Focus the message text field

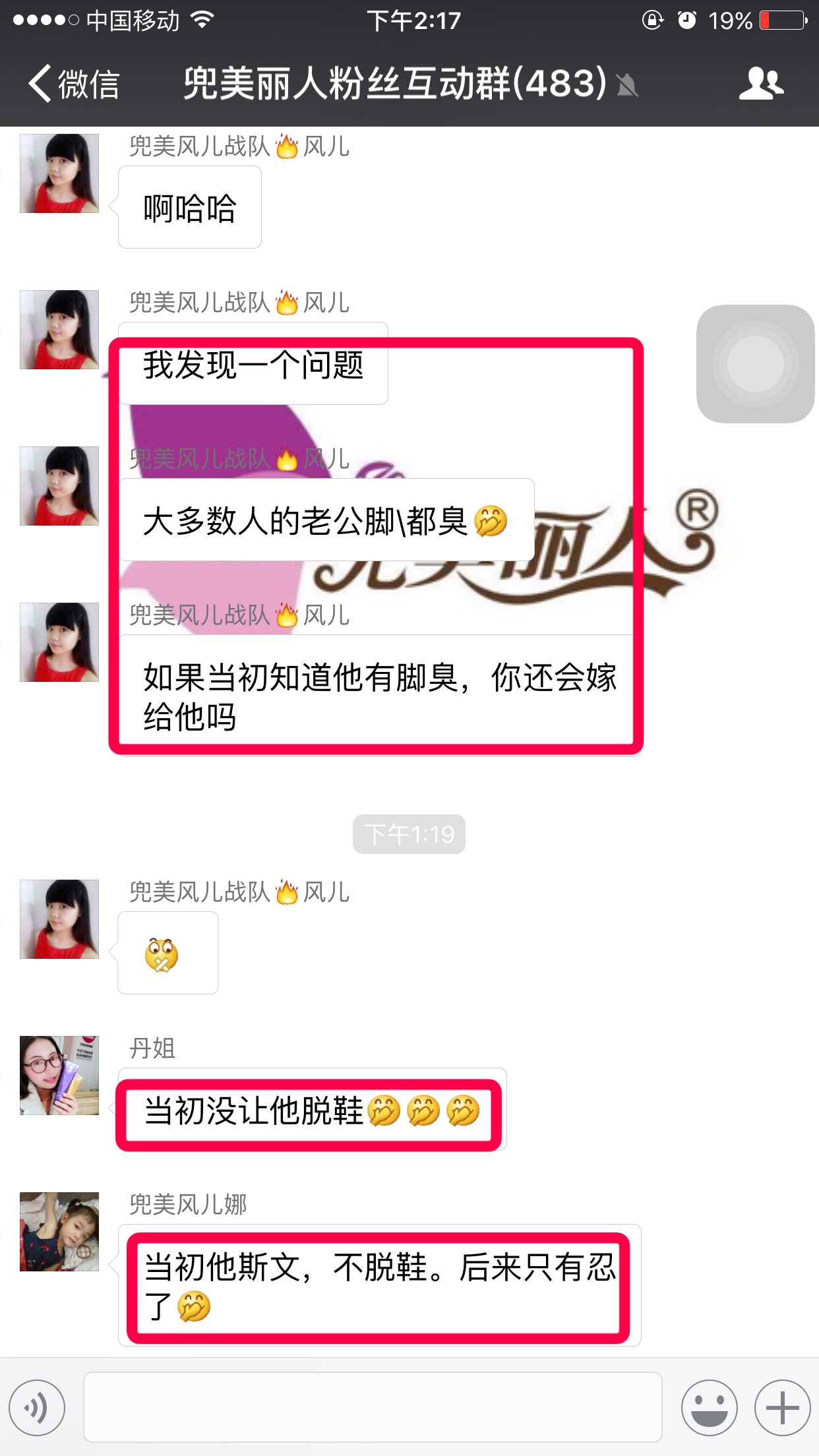point(373,1407)
